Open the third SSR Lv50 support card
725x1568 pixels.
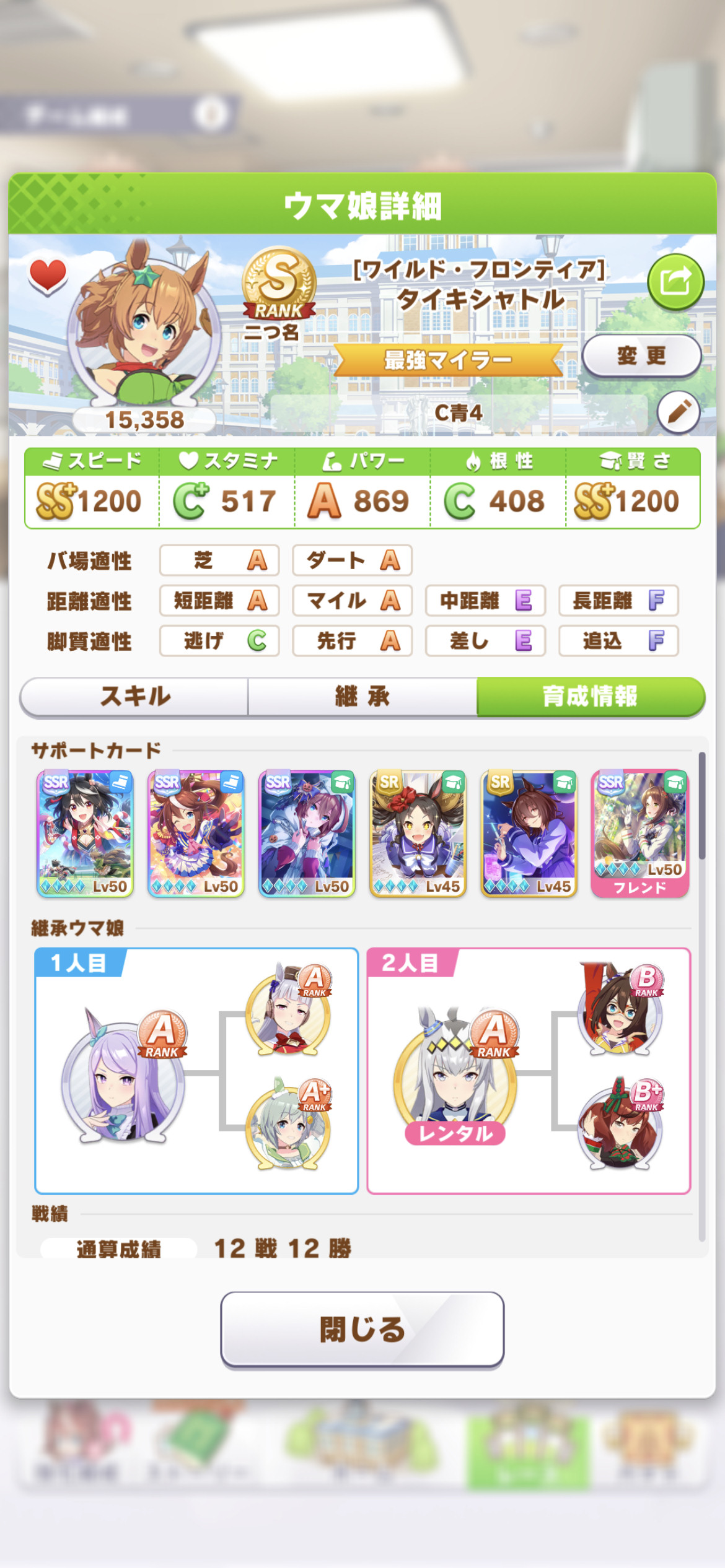pos(307,834)
